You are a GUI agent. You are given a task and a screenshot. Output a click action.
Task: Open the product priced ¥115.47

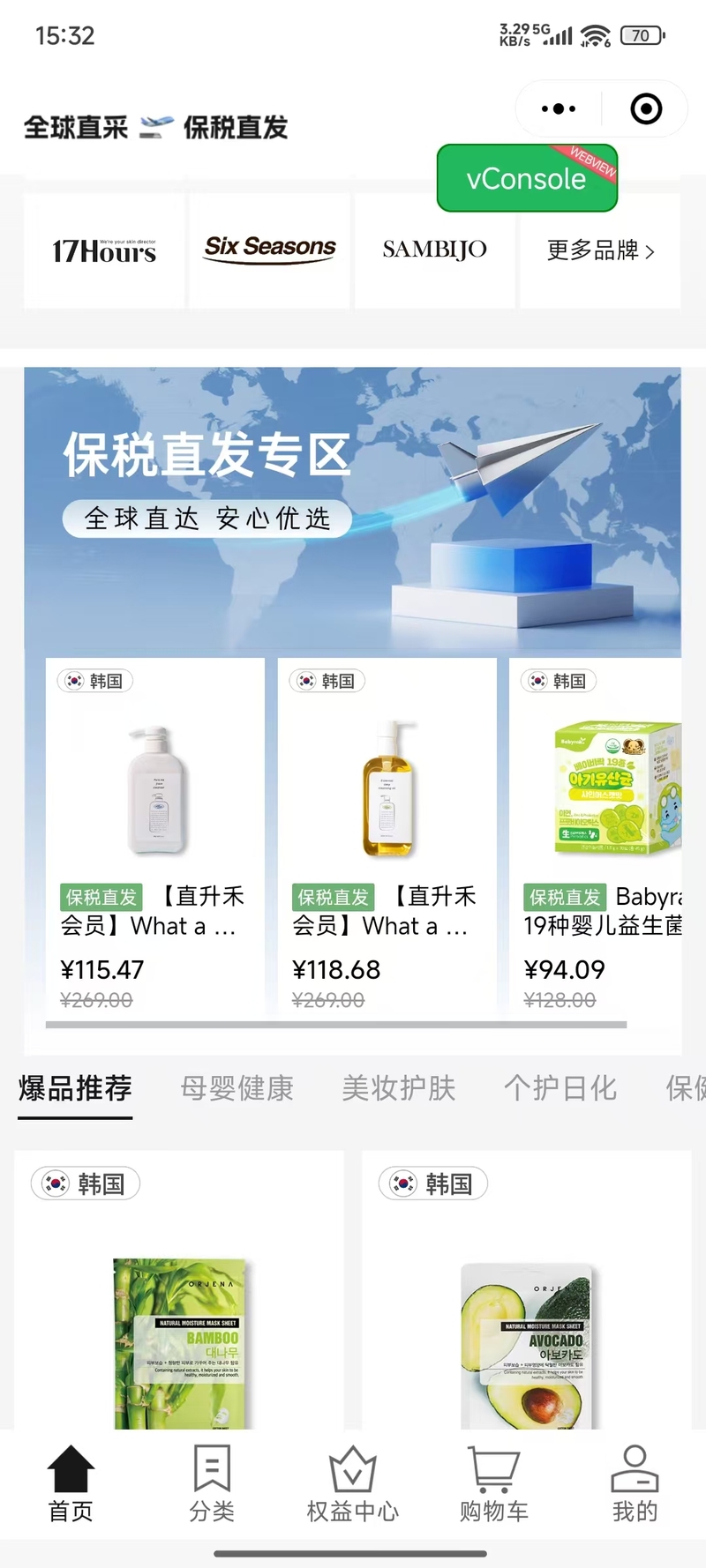(x=155, y=838)
